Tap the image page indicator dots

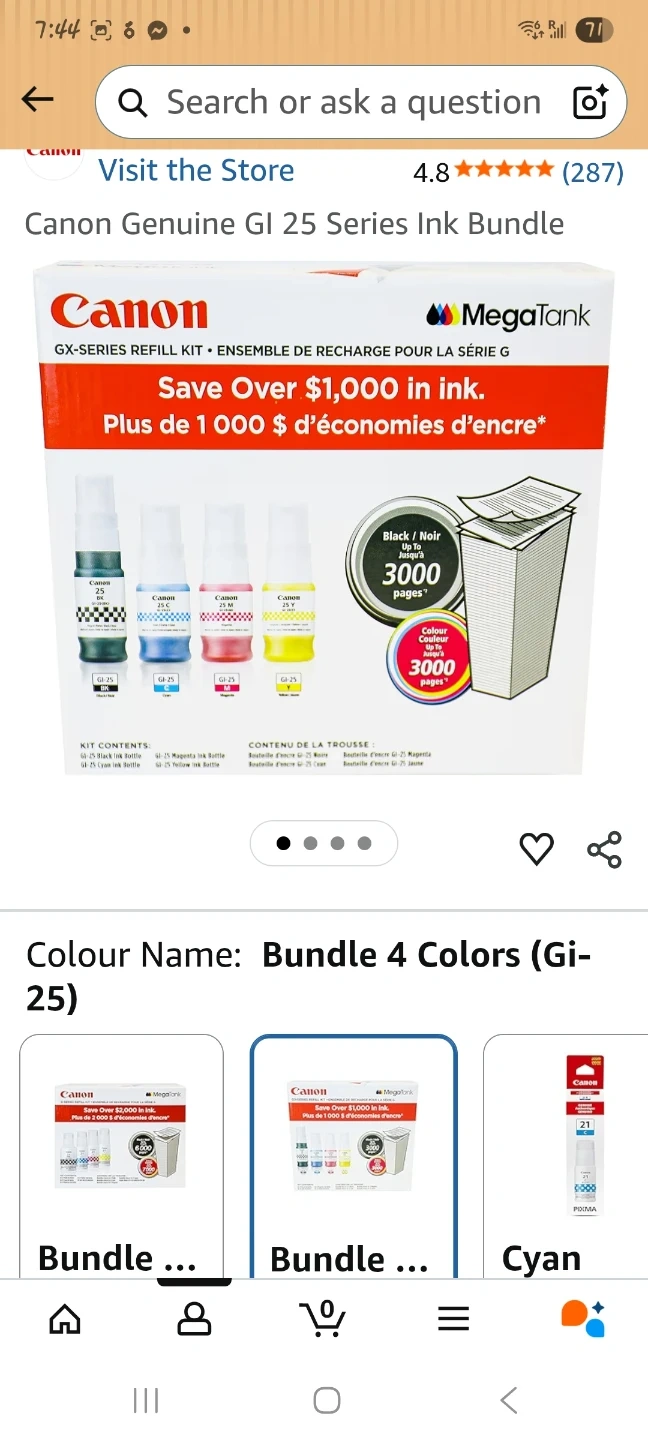pos(324,843)
